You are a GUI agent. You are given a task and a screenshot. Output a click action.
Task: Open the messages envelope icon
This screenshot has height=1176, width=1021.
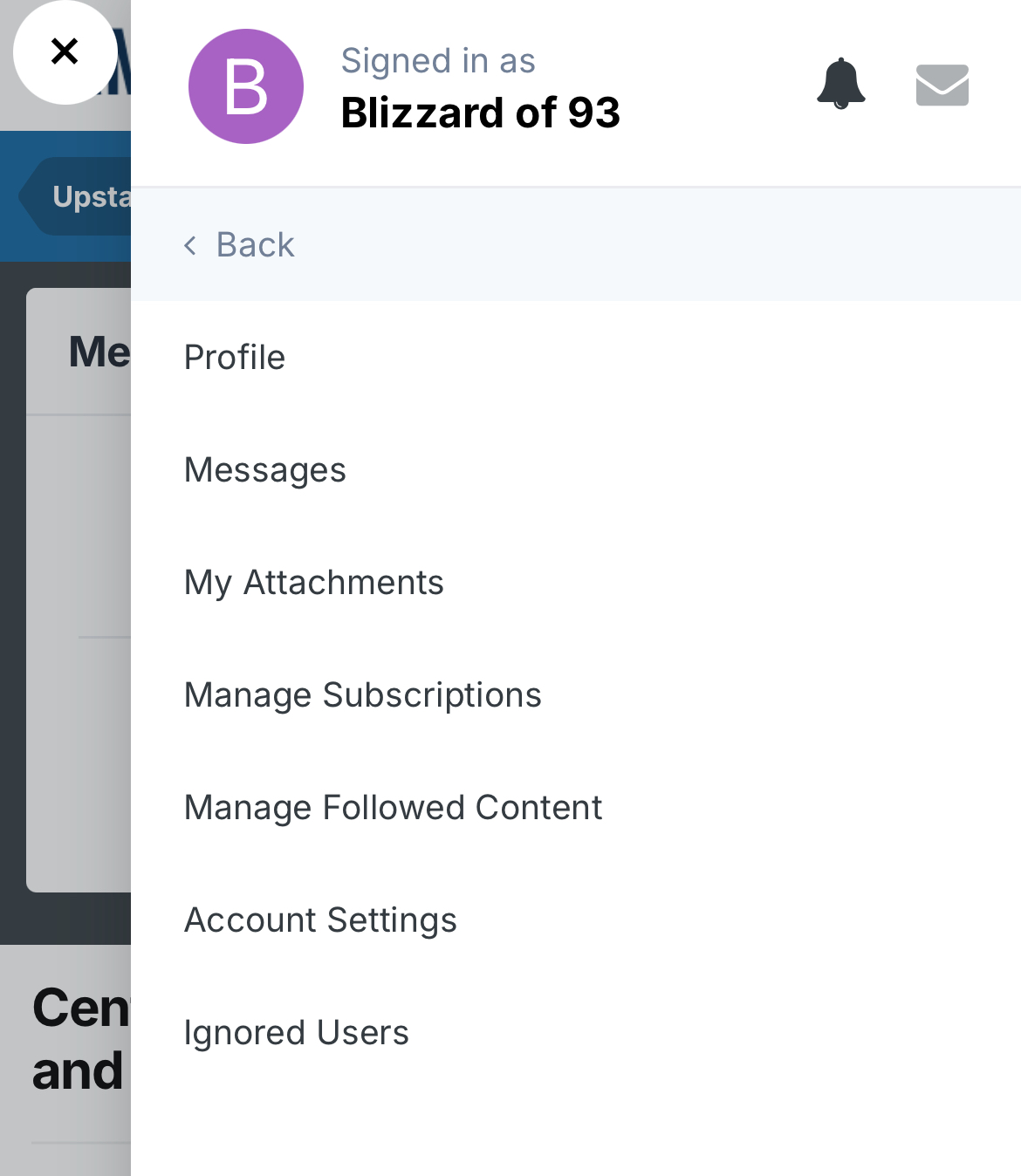pyautogui.click(x=942, y=85)
